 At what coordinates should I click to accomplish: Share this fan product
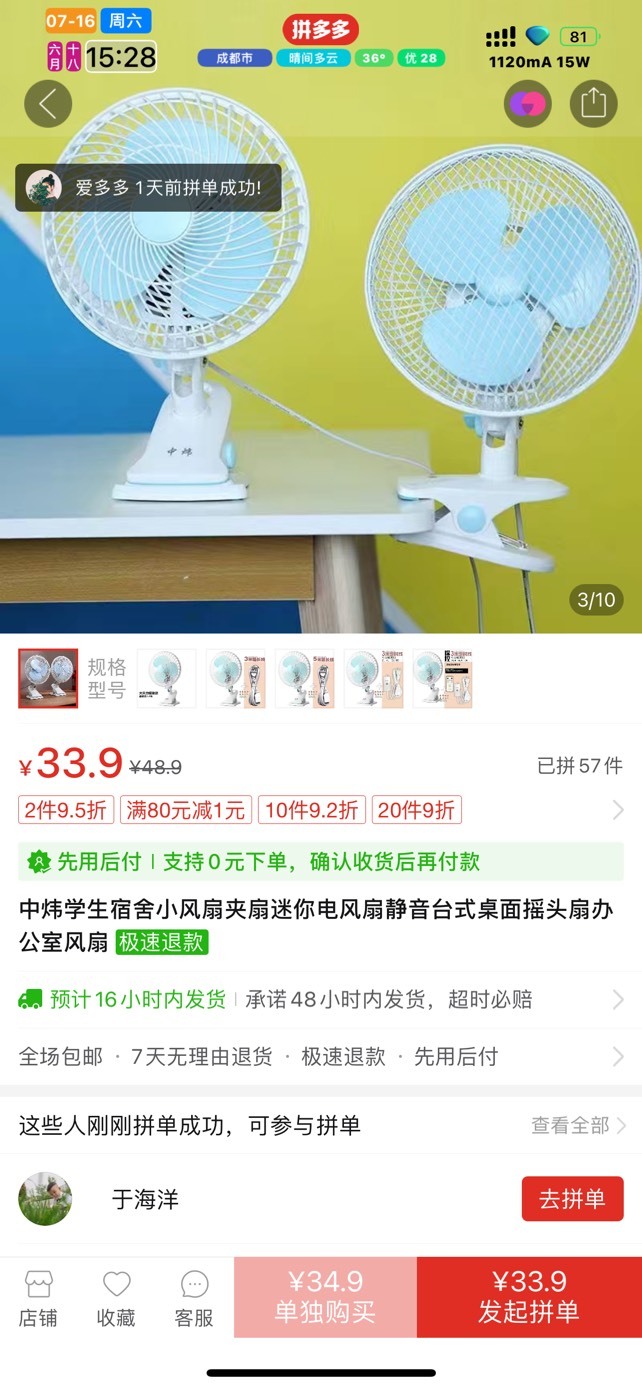tap(594, 103)
